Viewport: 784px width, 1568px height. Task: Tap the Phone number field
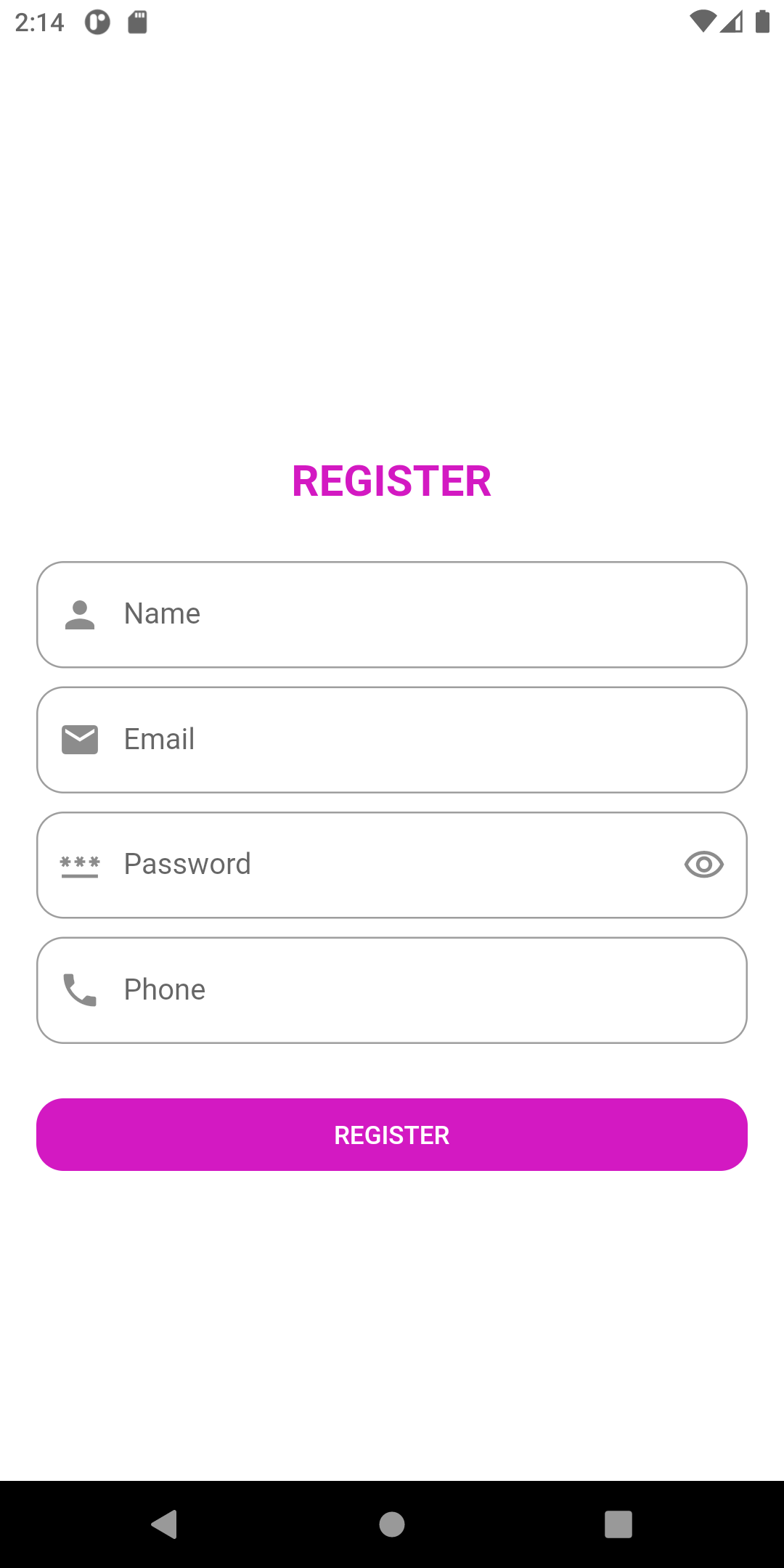pos(392,989)
